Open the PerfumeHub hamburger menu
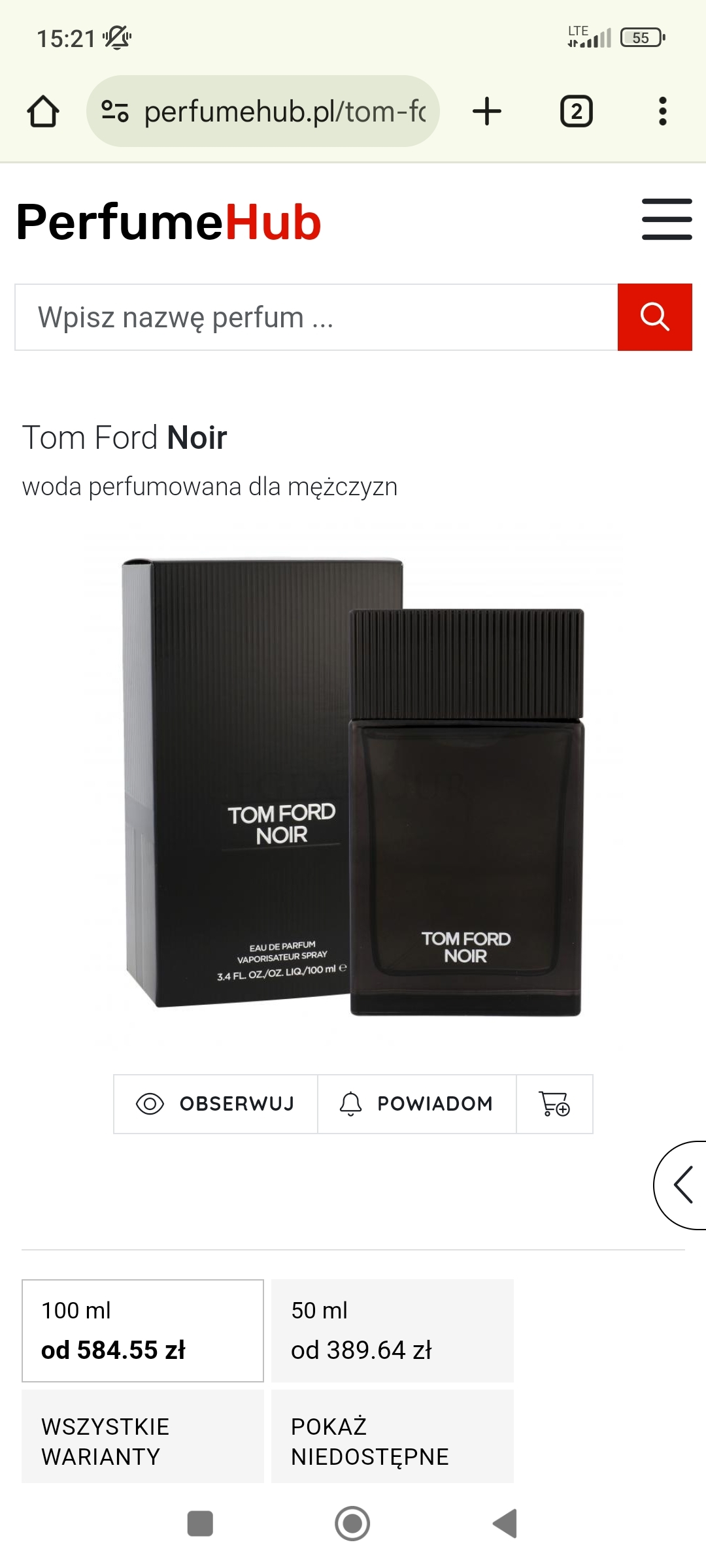Screen dimensions: 706x1568 coord(666,220)
